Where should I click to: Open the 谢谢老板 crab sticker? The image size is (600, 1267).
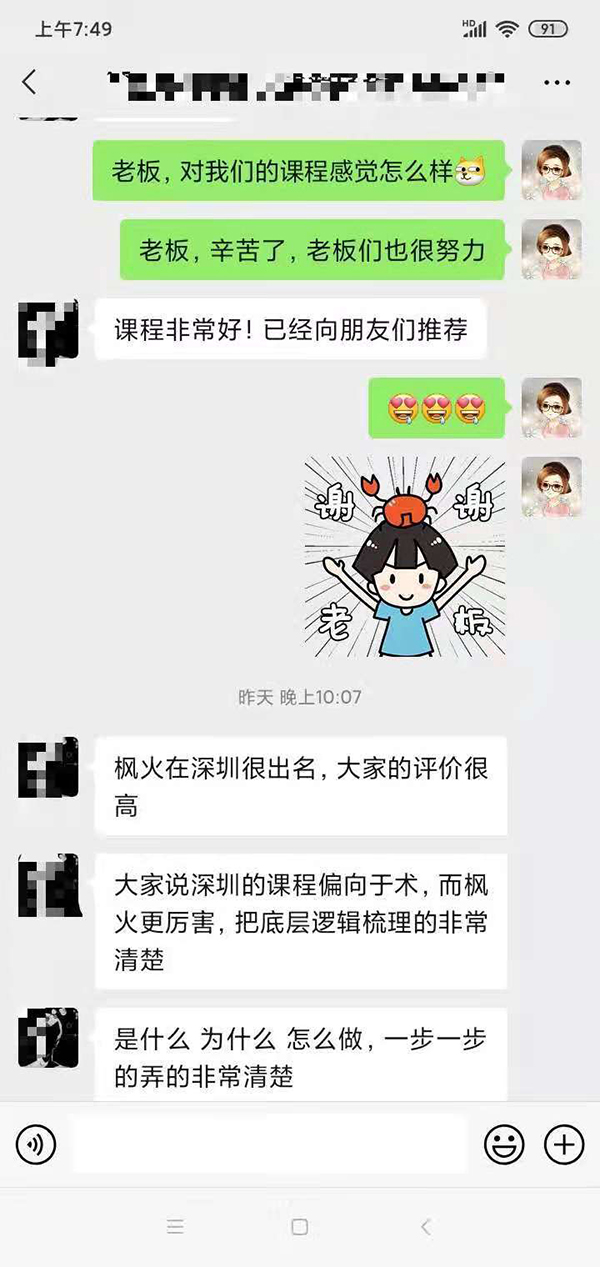tap(405, 556)
